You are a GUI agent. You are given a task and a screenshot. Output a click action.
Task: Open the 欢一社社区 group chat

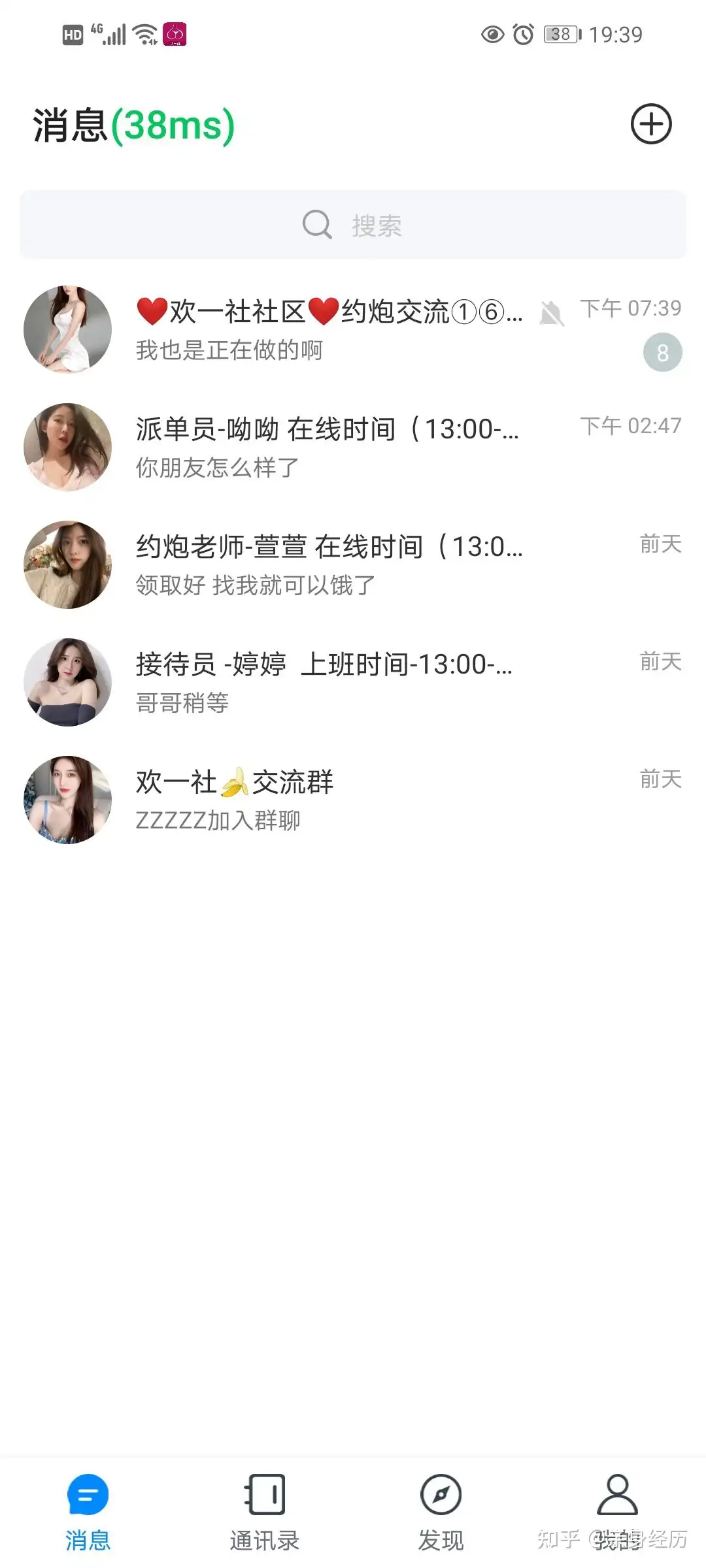[x=353, y=330]
